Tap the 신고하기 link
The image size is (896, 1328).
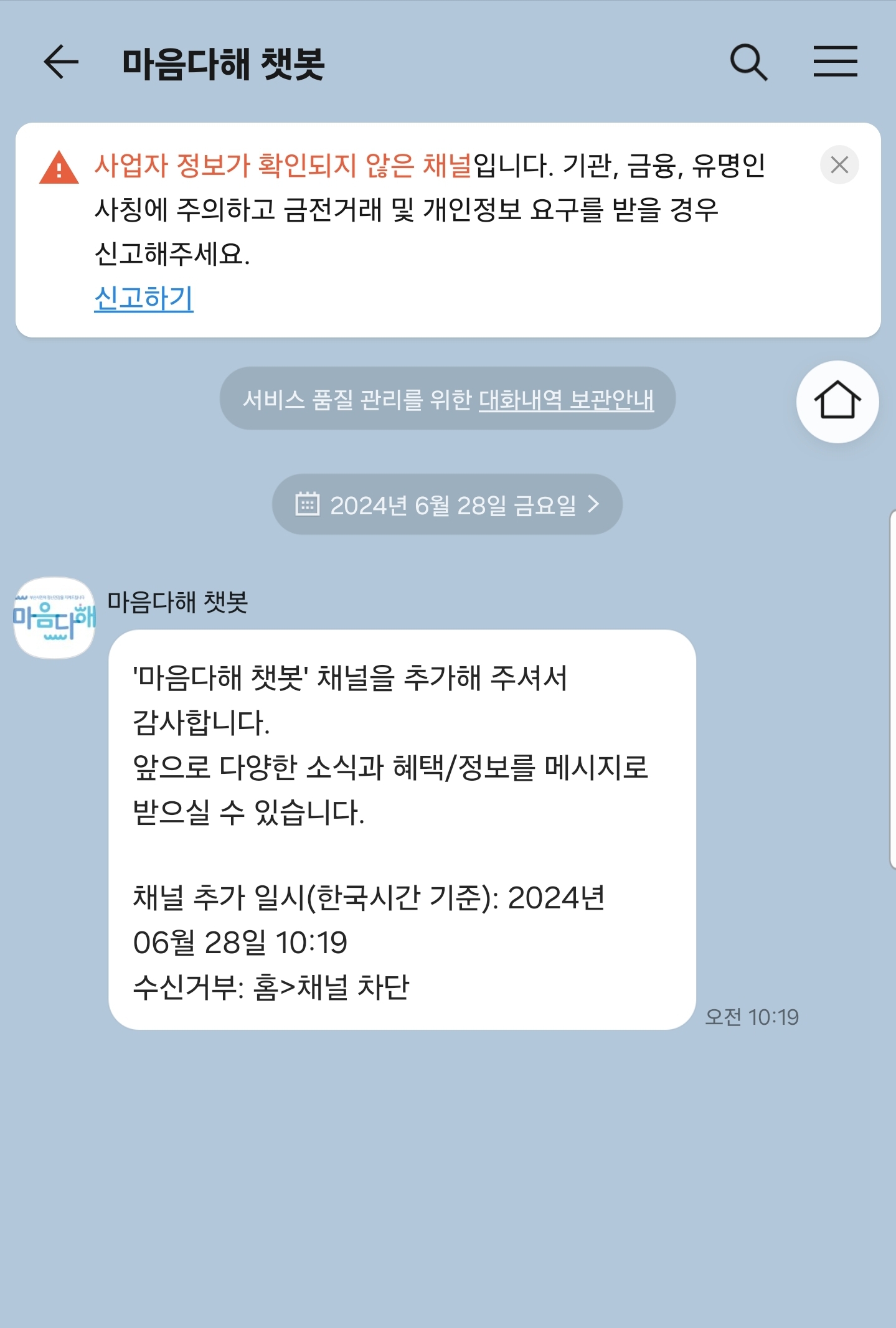pos(144,298)
